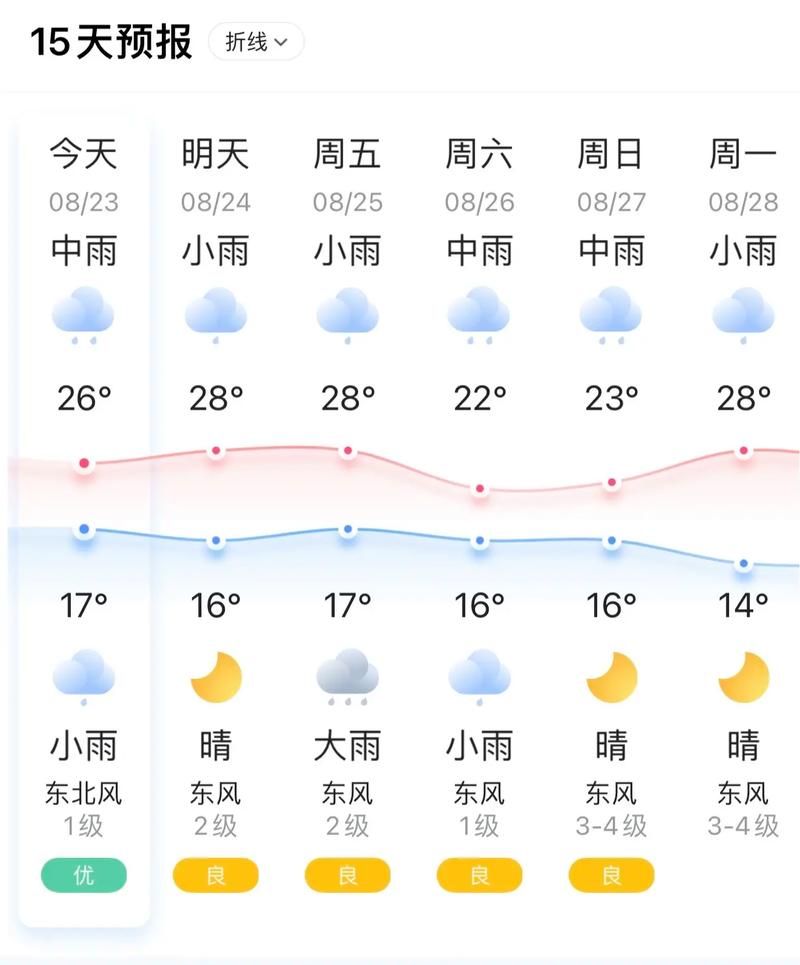Screen dimensions: 800x965
Task: Click today's medium rain cloud icon
Action: [84, 315]
